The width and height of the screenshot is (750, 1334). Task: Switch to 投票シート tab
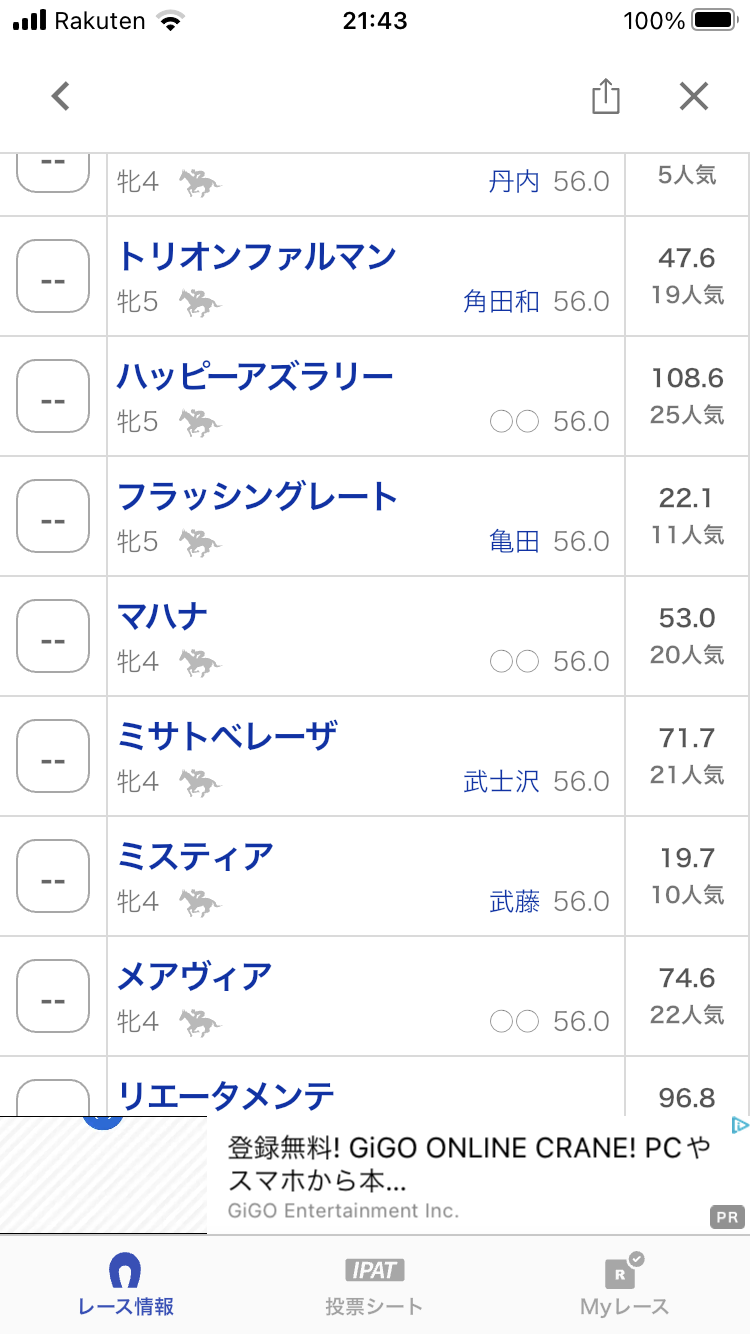[374, 1285]
